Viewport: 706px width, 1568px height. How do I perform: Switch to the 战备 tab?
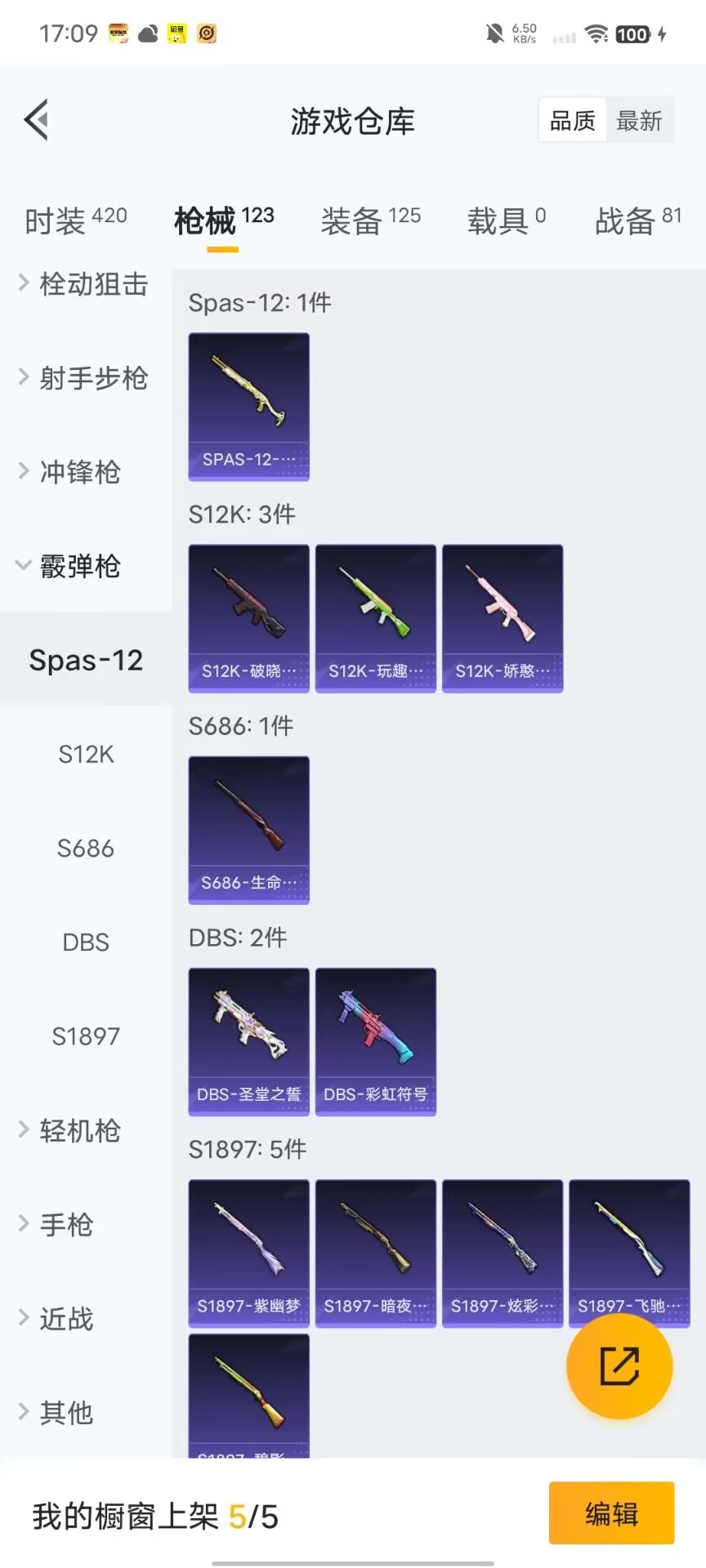coord(637,220)
